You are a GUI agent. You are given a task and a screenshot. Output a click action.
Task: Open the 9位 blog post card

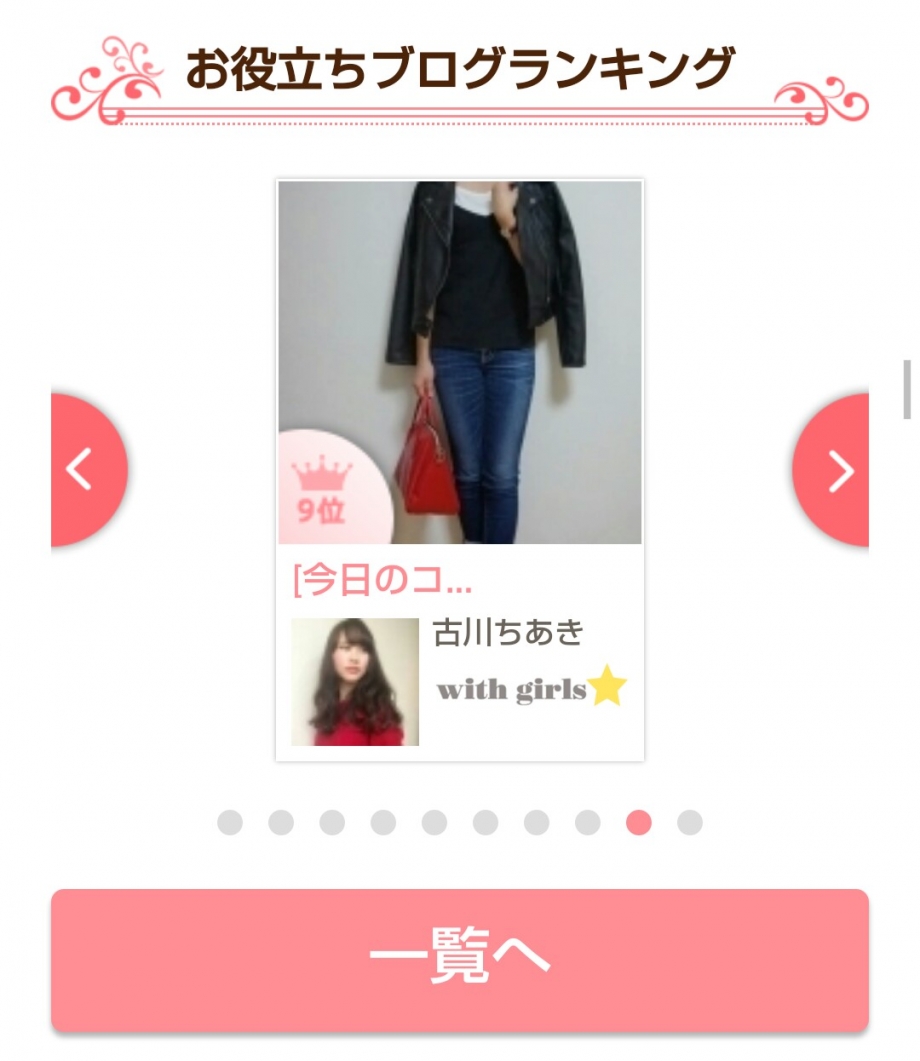click(x=460, y=362)
